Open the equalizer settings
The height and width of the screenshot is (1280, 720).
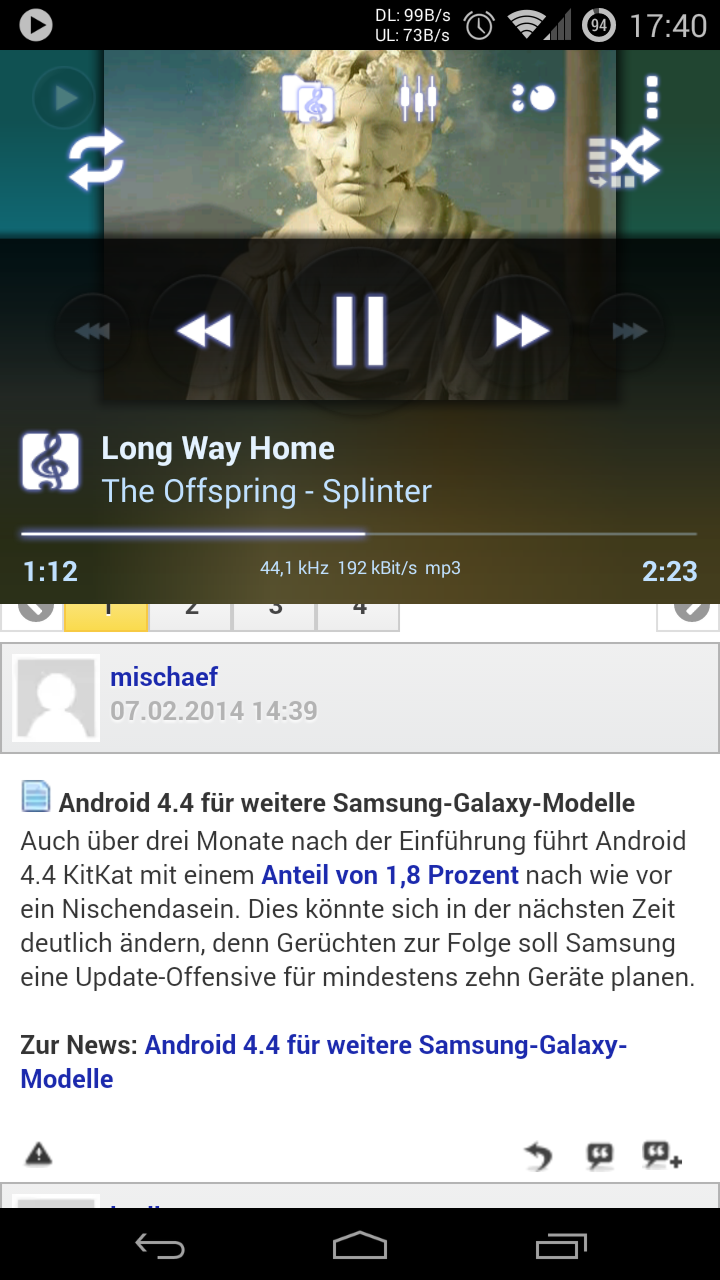tap(418, 97)
